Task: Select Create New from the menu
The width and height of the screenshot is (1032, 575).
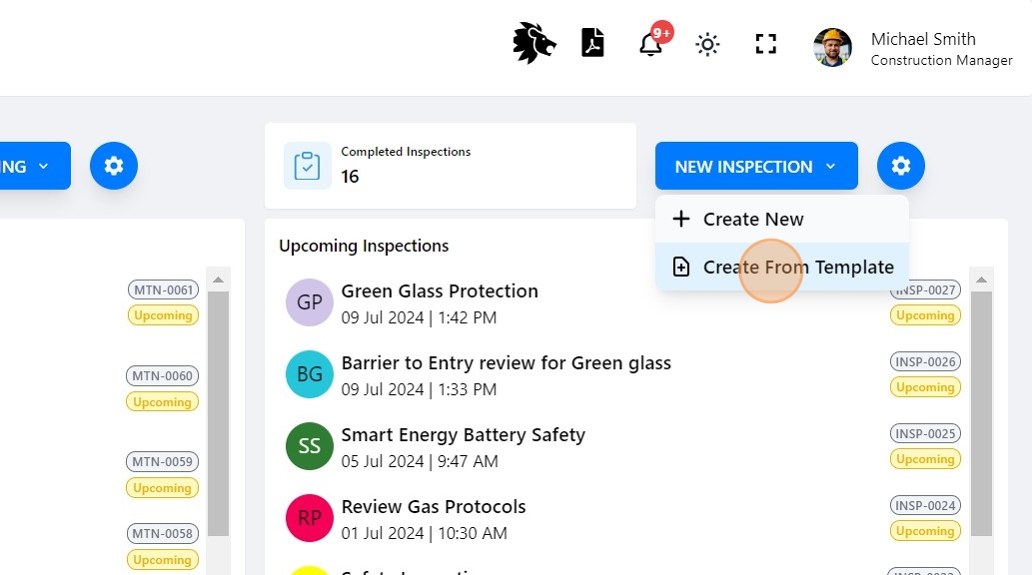Action: (752, 219)
